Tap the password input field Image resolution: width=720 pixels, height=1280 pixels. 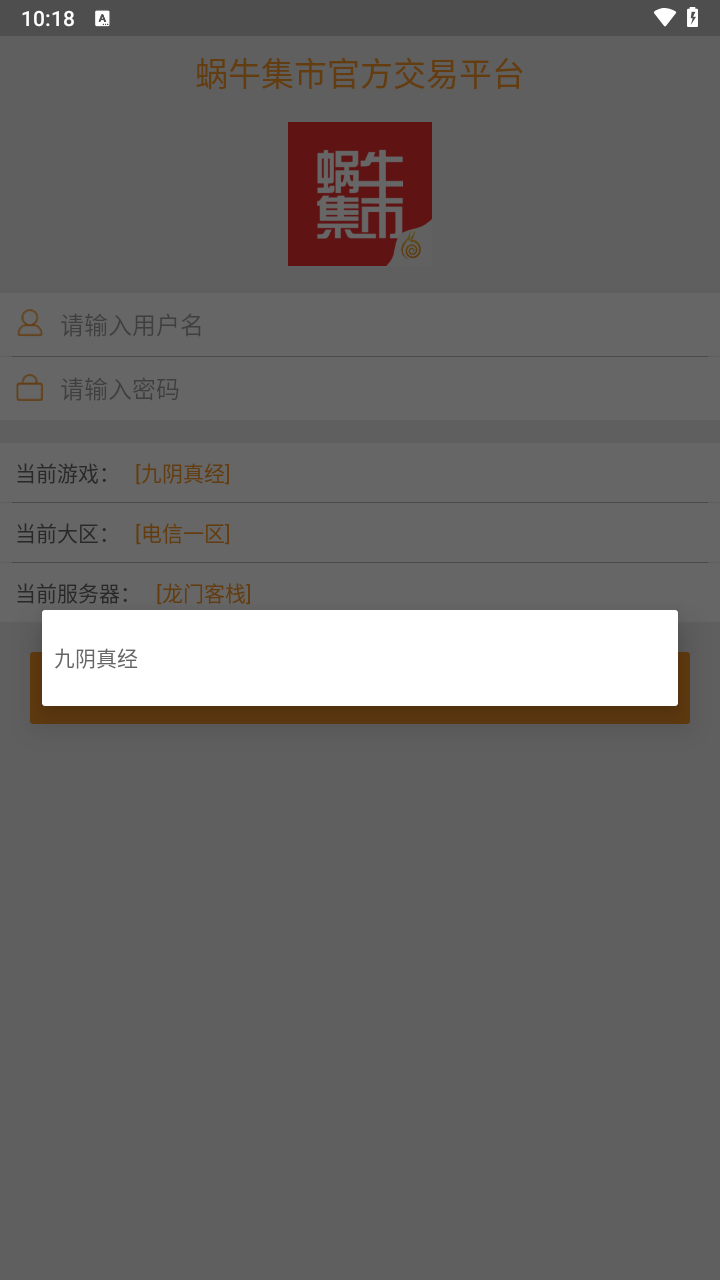380,389
